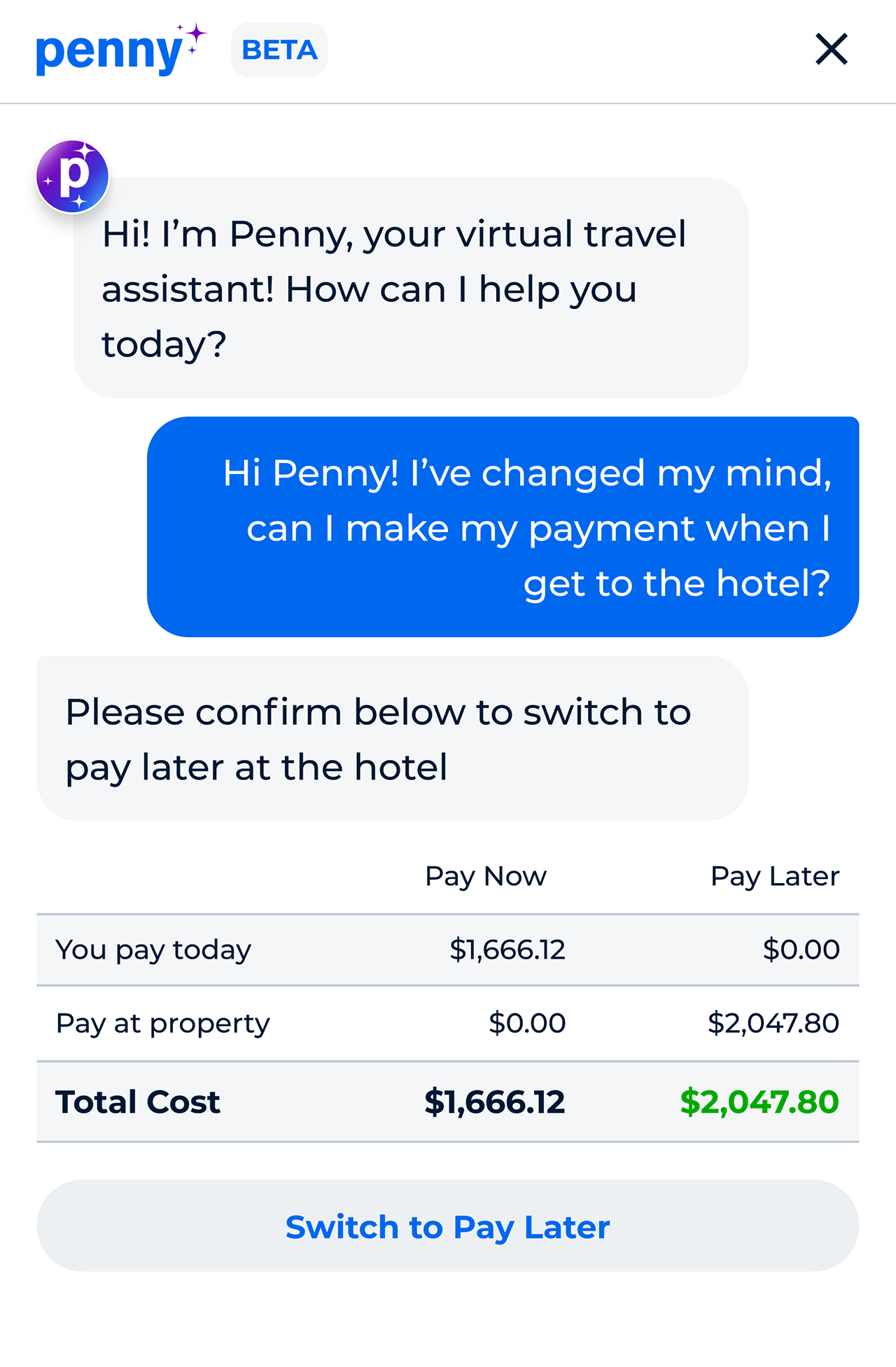Confirm Switch to Pay Later
Viewport: 896px width, 1367px height.
point(448,1226)
